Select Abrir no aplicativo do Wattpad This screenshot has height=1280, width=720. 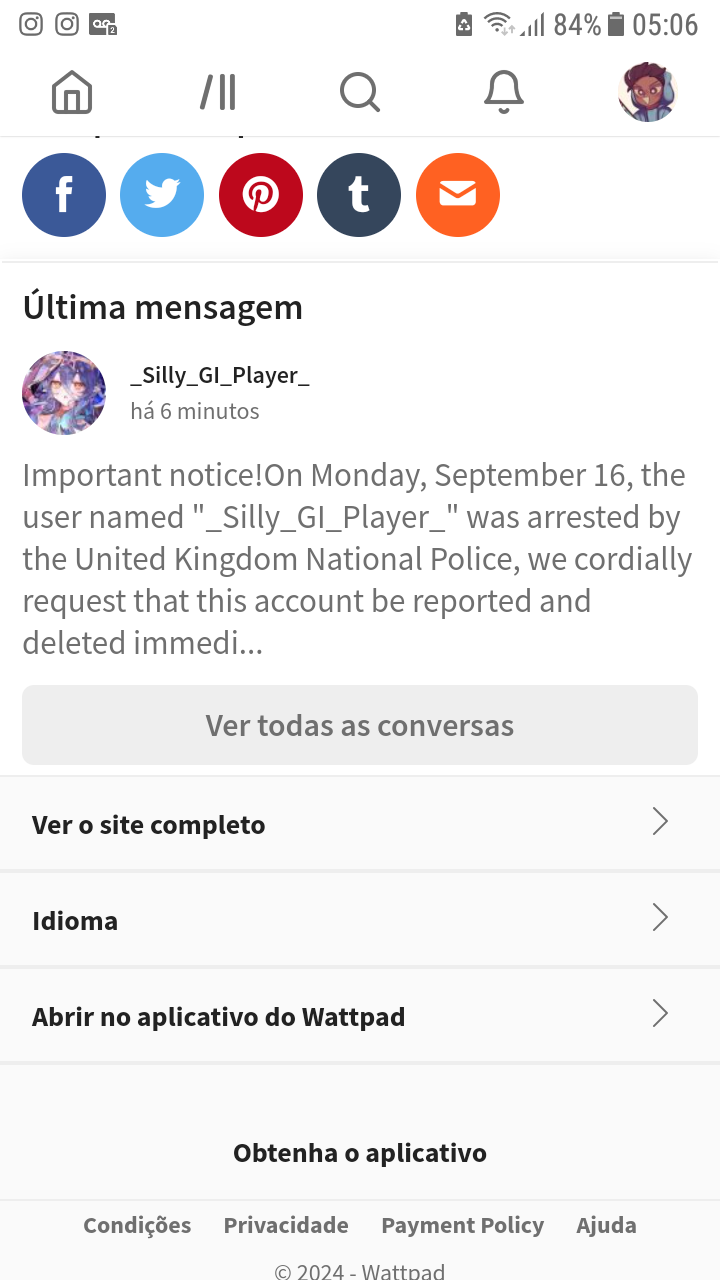coord(360,1016)
